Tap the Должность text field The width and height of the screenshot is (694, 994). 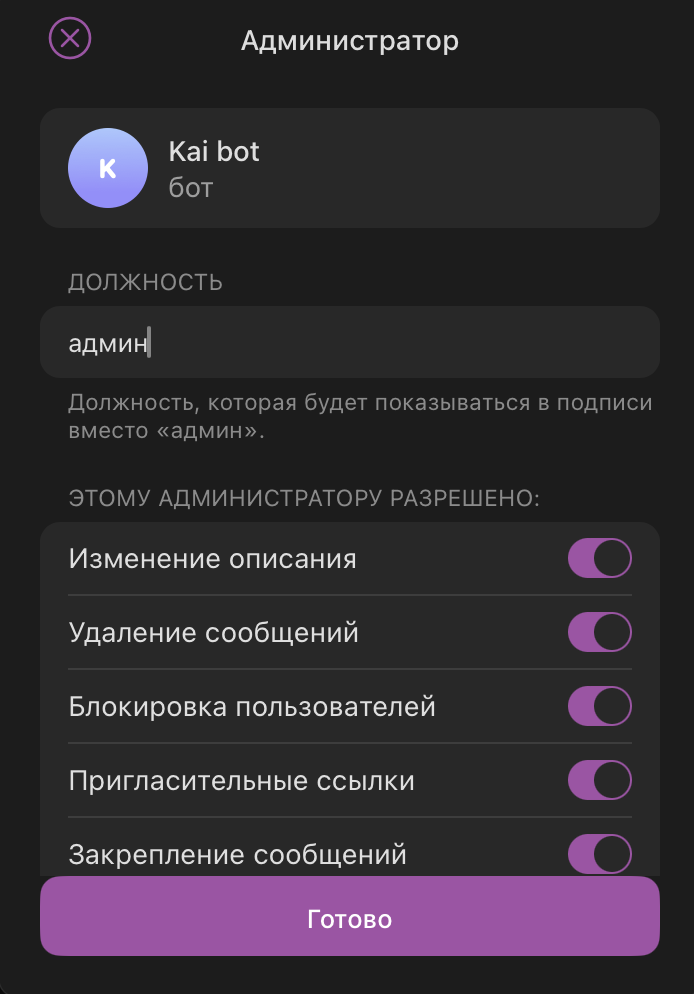[x=349, y=342]
